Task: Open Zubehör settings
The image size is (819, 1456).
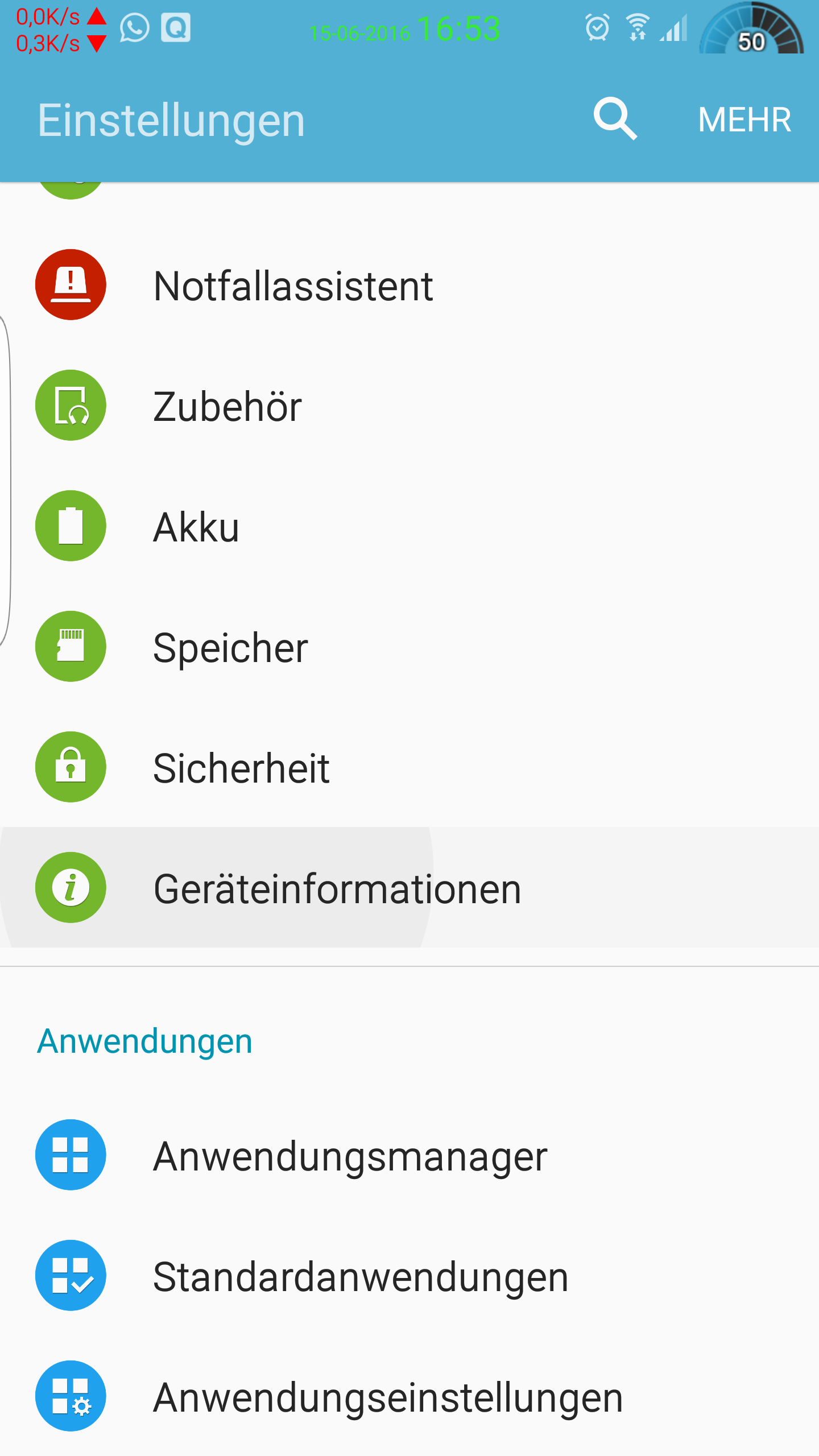Action: [x=409, y=405]
